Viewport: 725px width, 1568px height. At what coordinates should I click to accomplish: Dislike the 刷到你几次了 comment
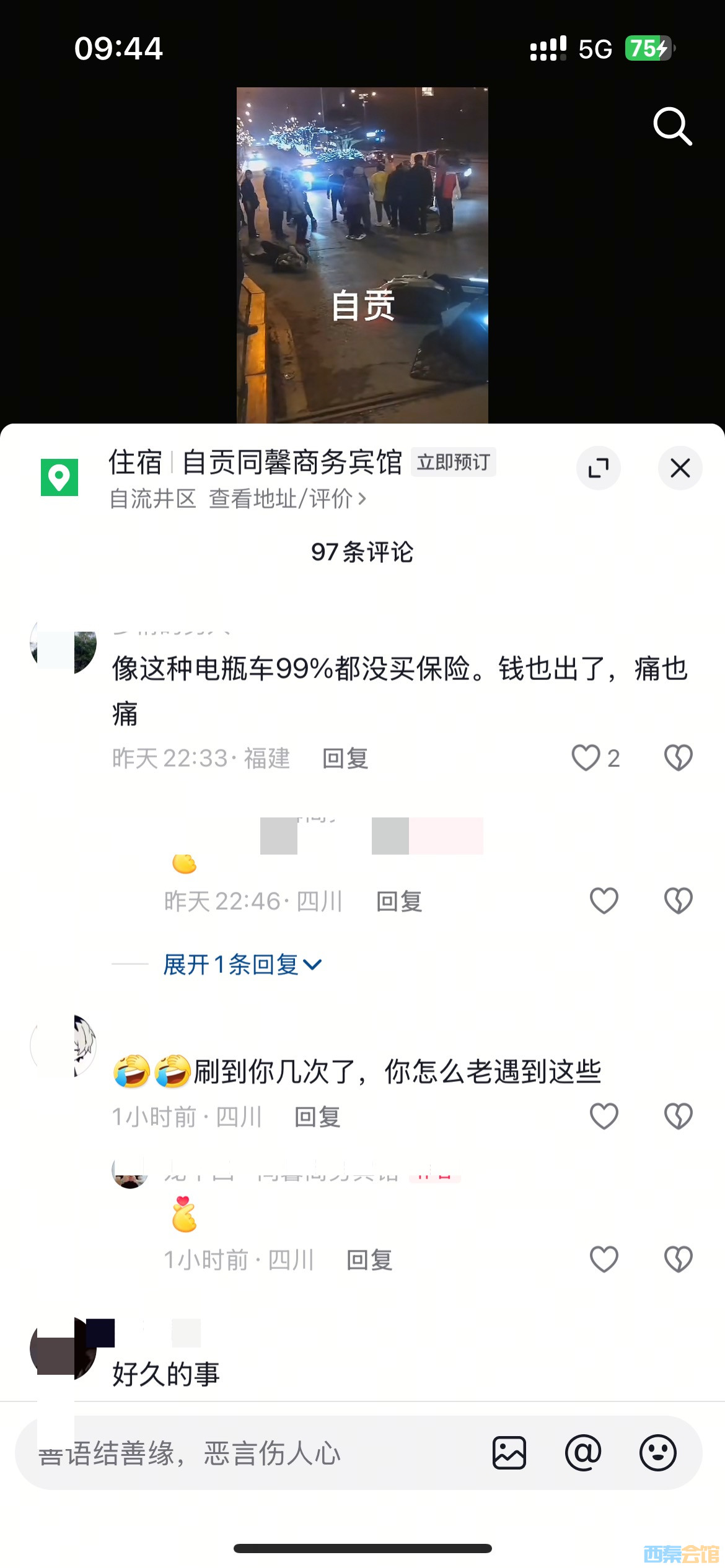click(678, 1117)
